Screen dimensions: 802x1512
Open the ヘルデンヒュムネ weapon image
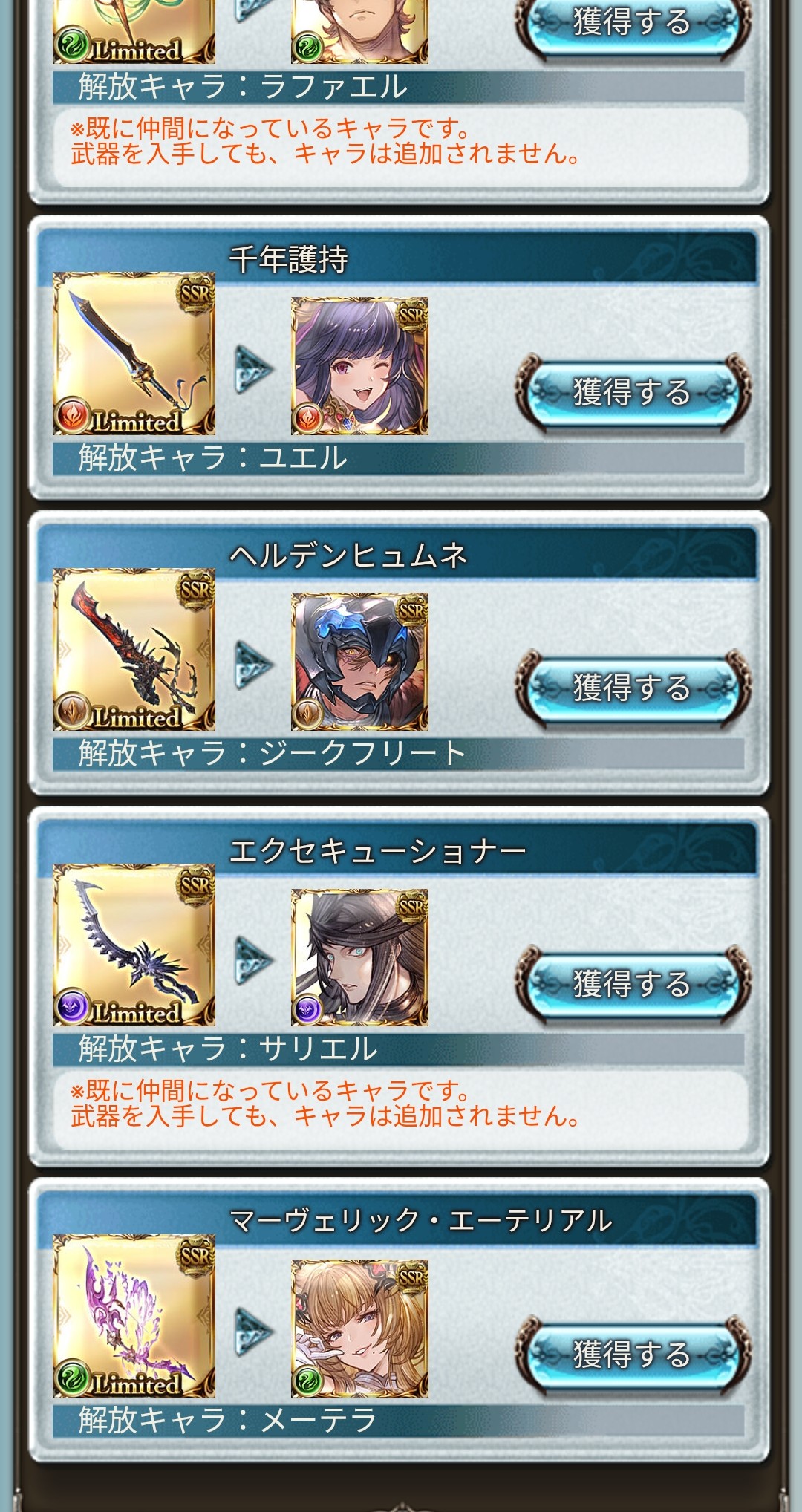pos(134,649)
